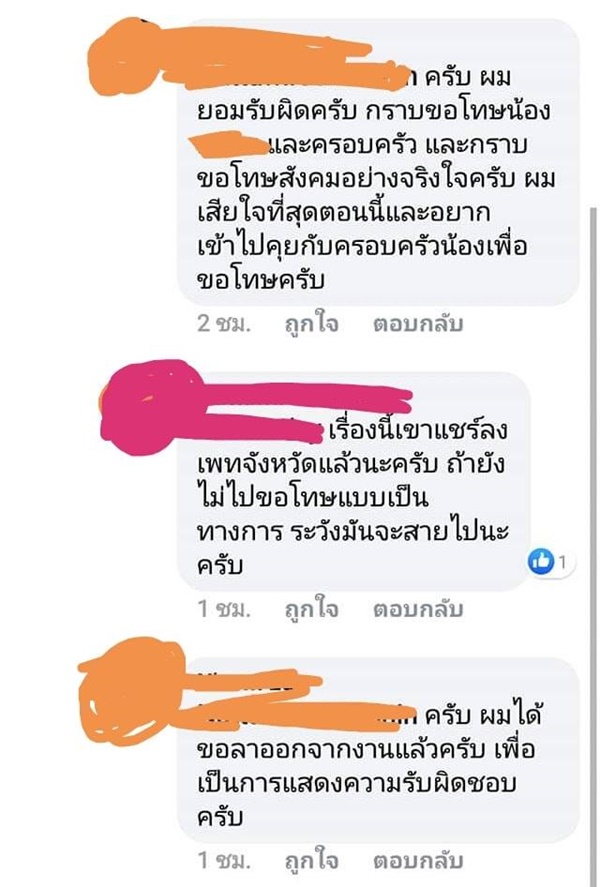Viewport: 600px width, 887px height.
Task: Like the comment posted 2 ชม. ago
Action: coord(311,324)
